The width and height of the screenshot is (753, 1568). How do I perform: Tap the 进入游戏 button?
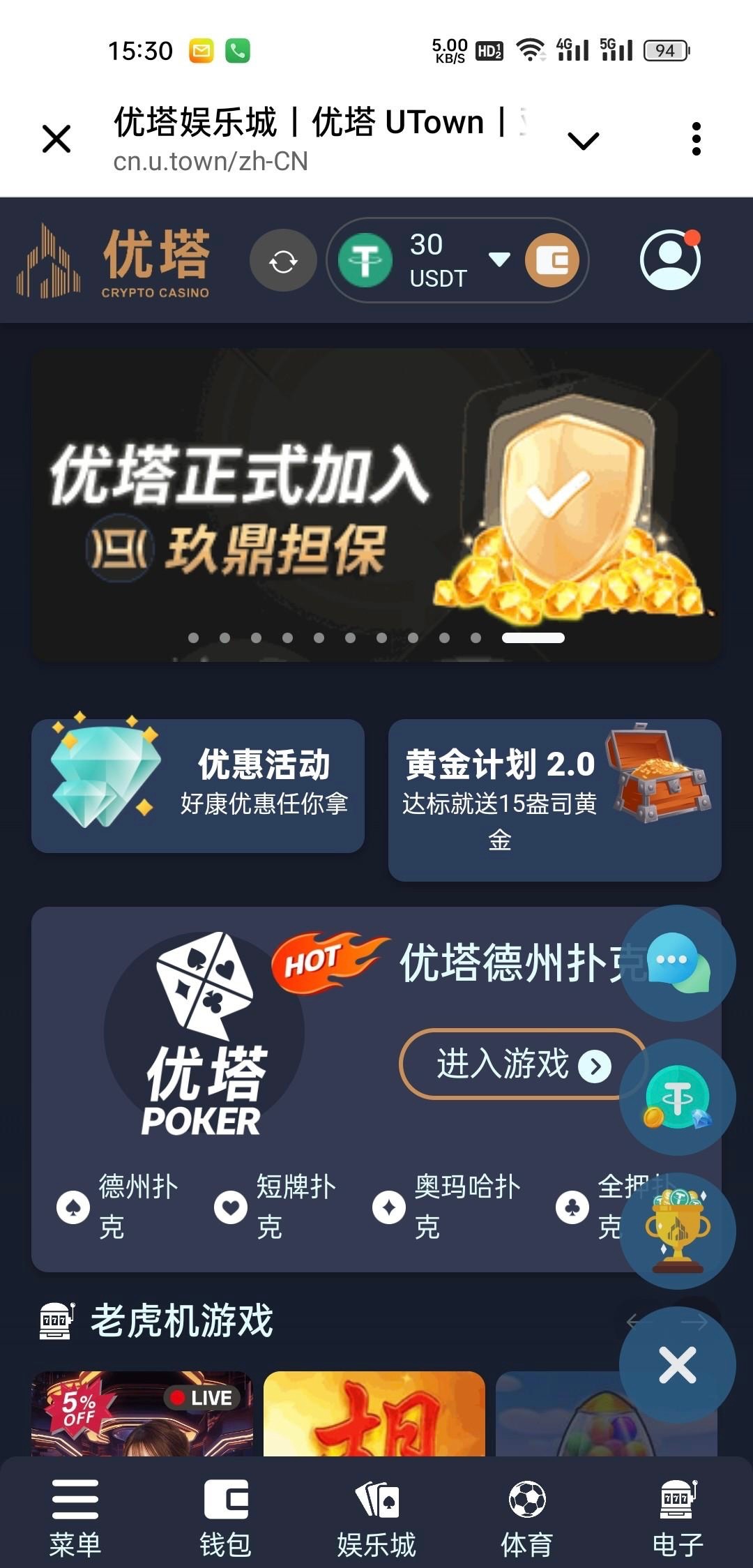[522, 1064]
